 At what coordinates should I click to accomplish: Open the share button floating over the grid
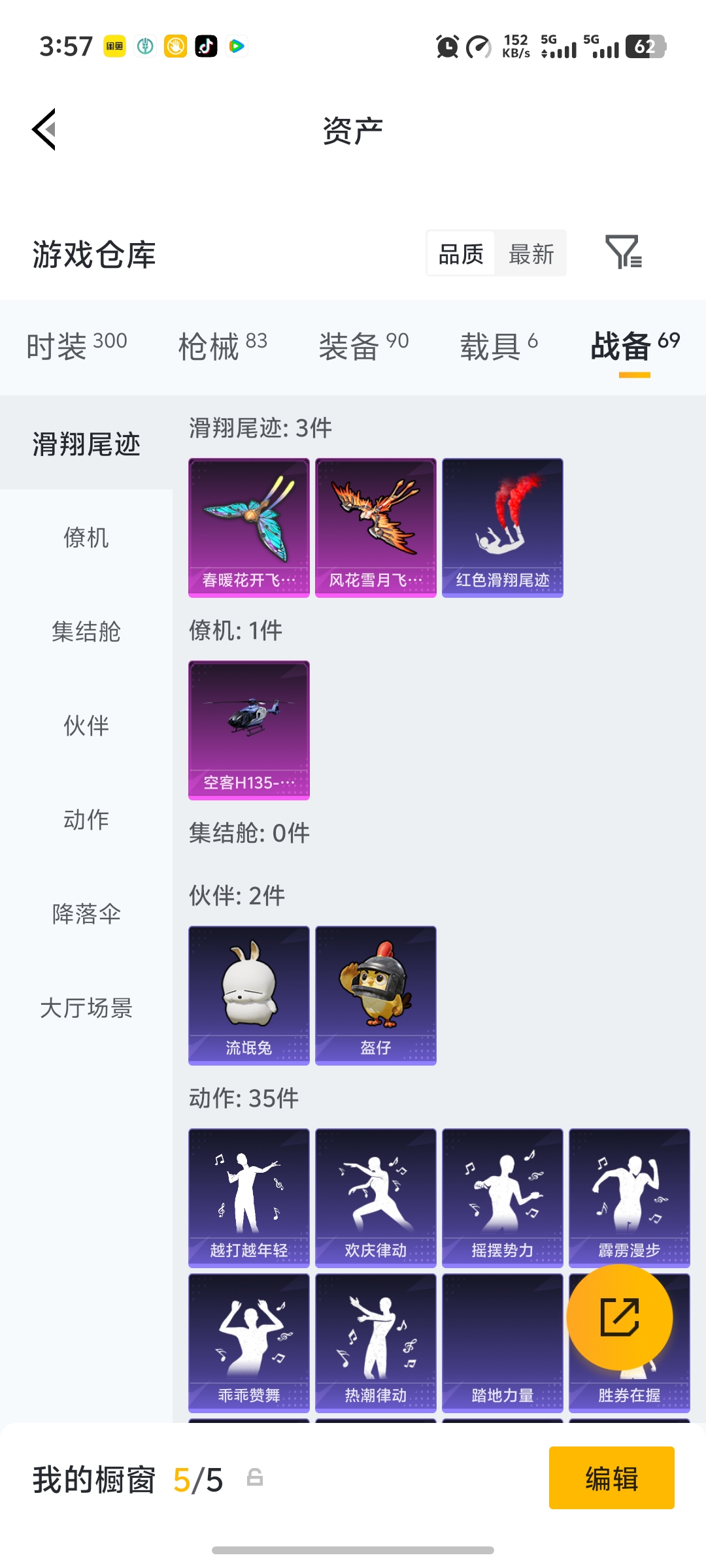click(620, 1317)
